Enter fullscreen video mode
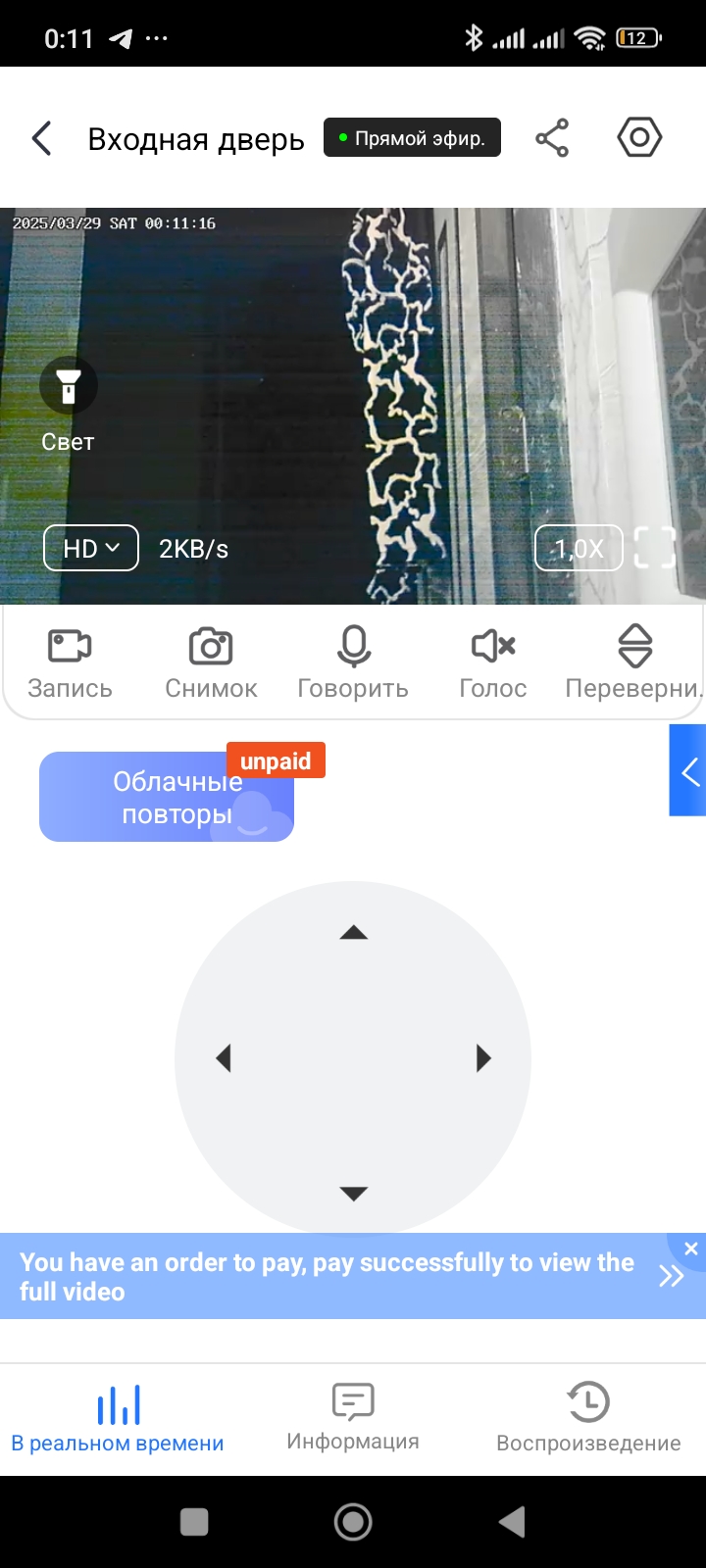 655,548
